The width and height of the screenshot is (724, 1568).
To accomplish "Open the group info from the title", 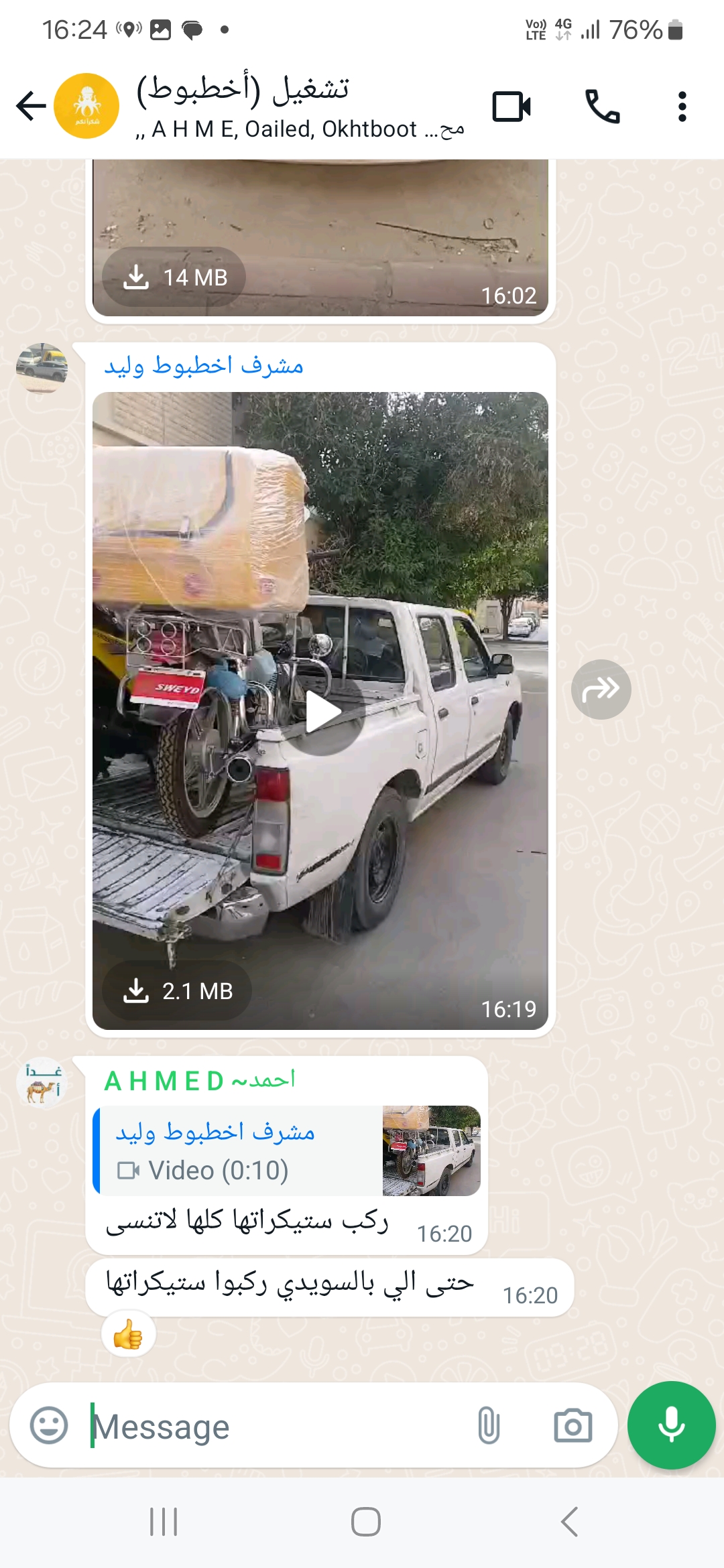I will (x=300, y=106).
